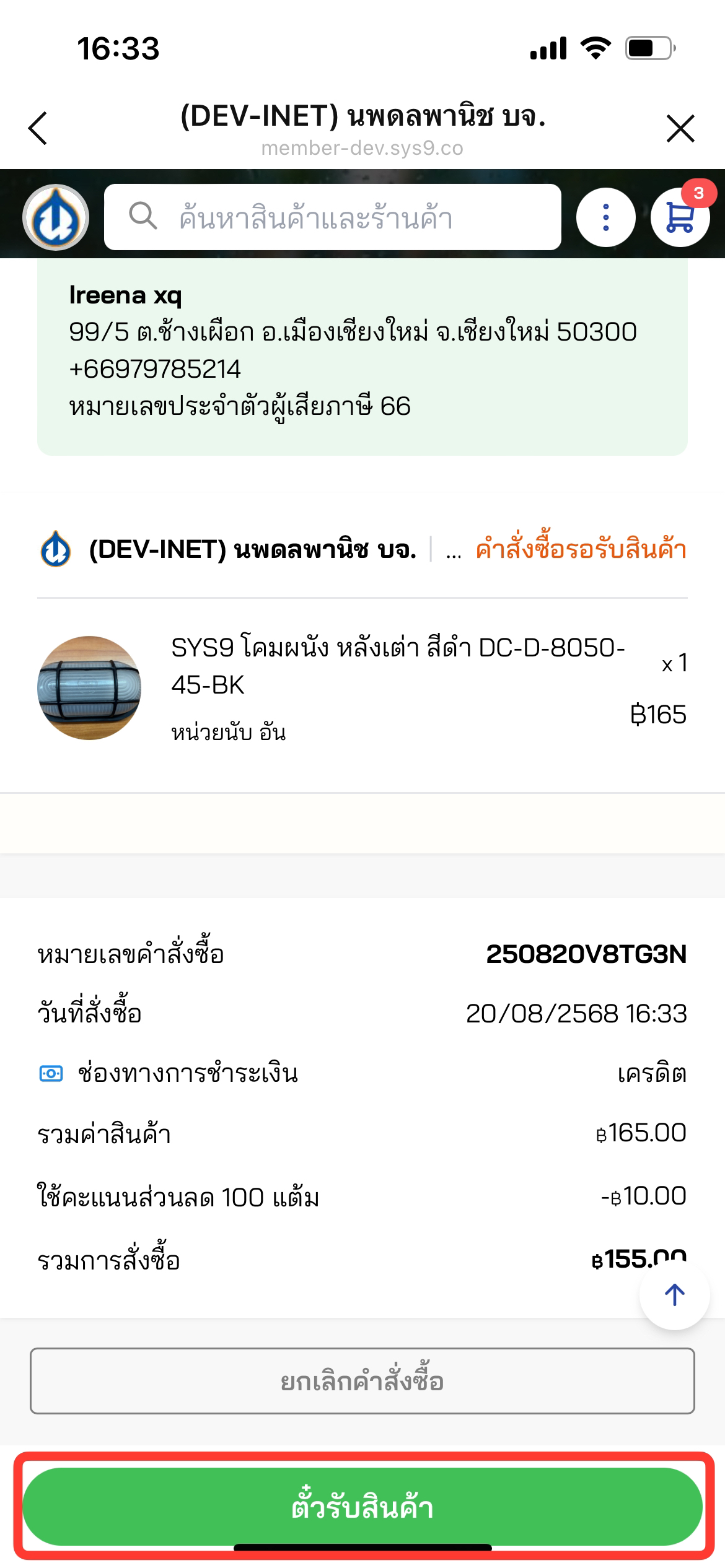Close the in-app browser window
The image size is (725, 1568).
point(680,129)
